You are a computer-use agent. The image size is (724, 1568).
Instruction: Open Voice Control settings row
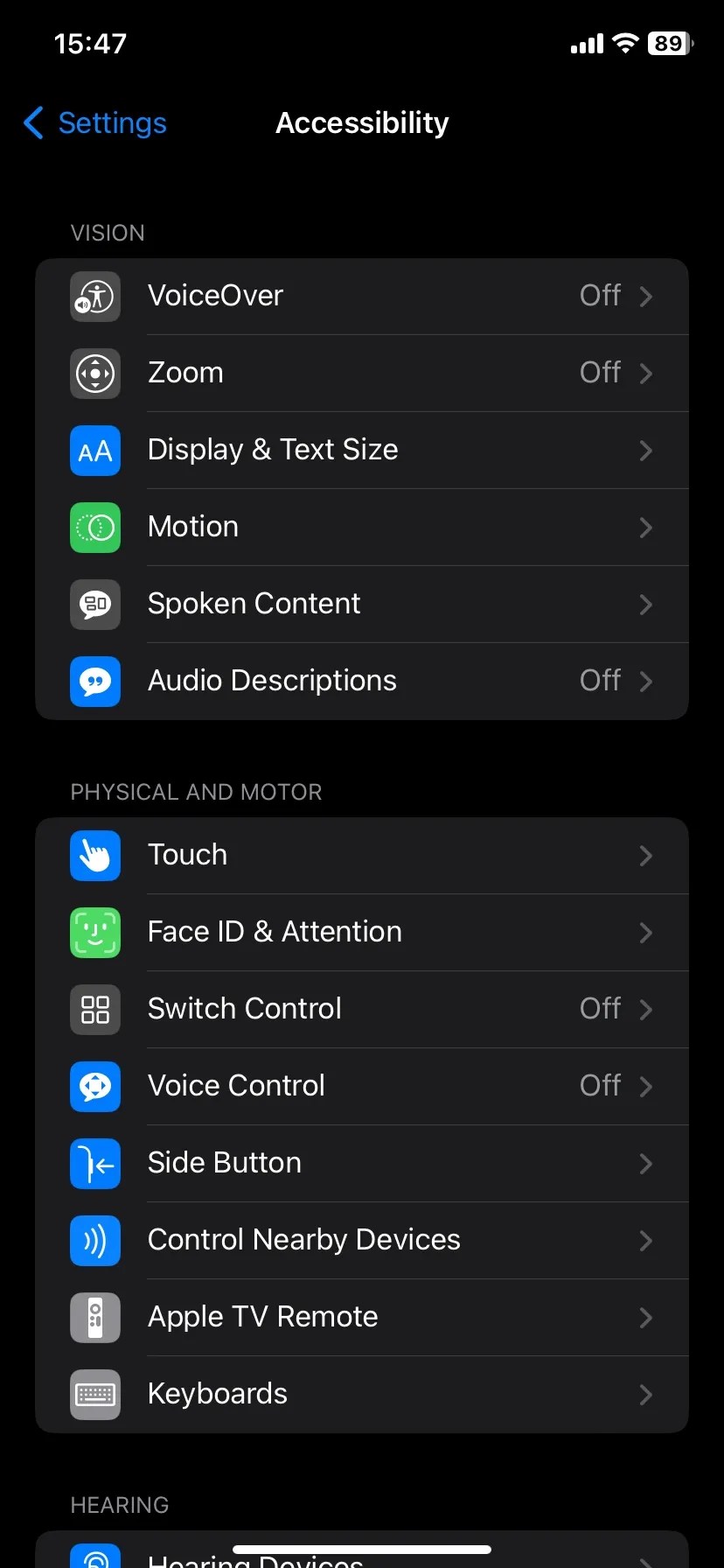point(362,1087)
